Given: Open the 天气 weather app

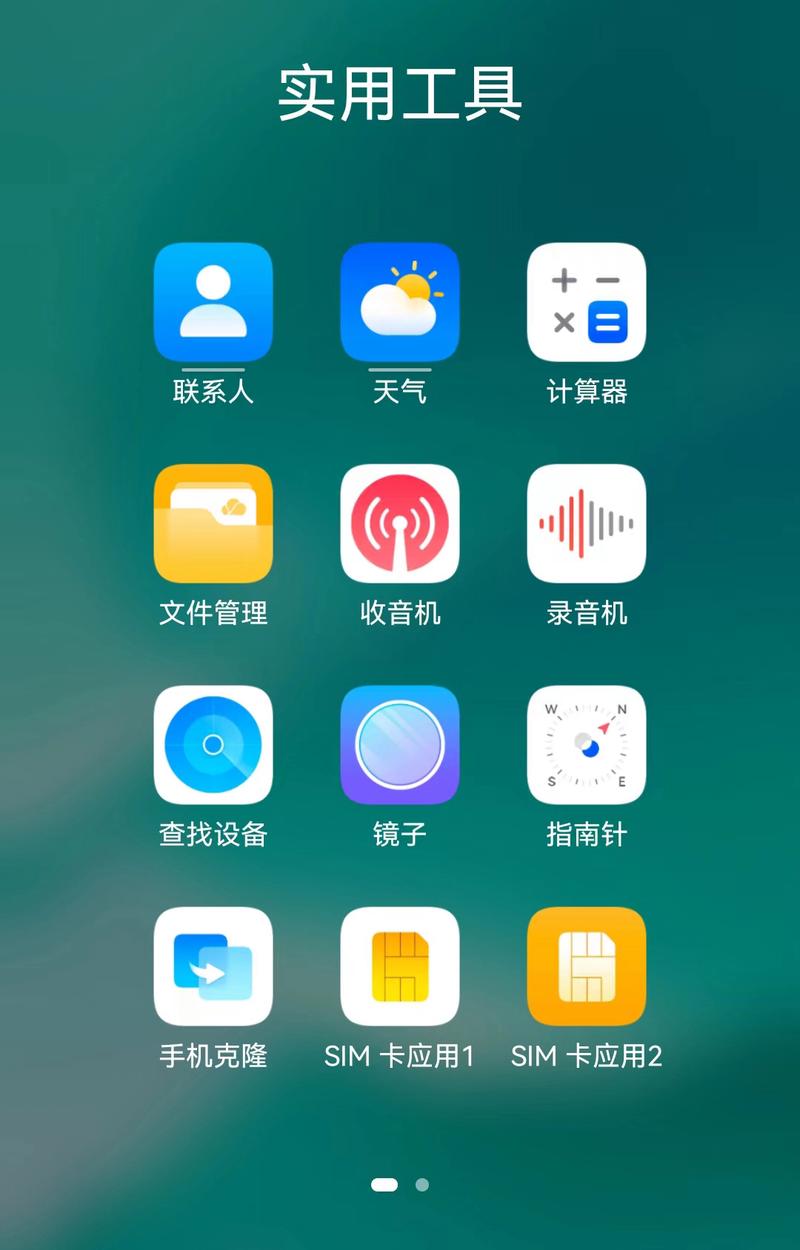Looking at the screenshot, I should point(400,303).
